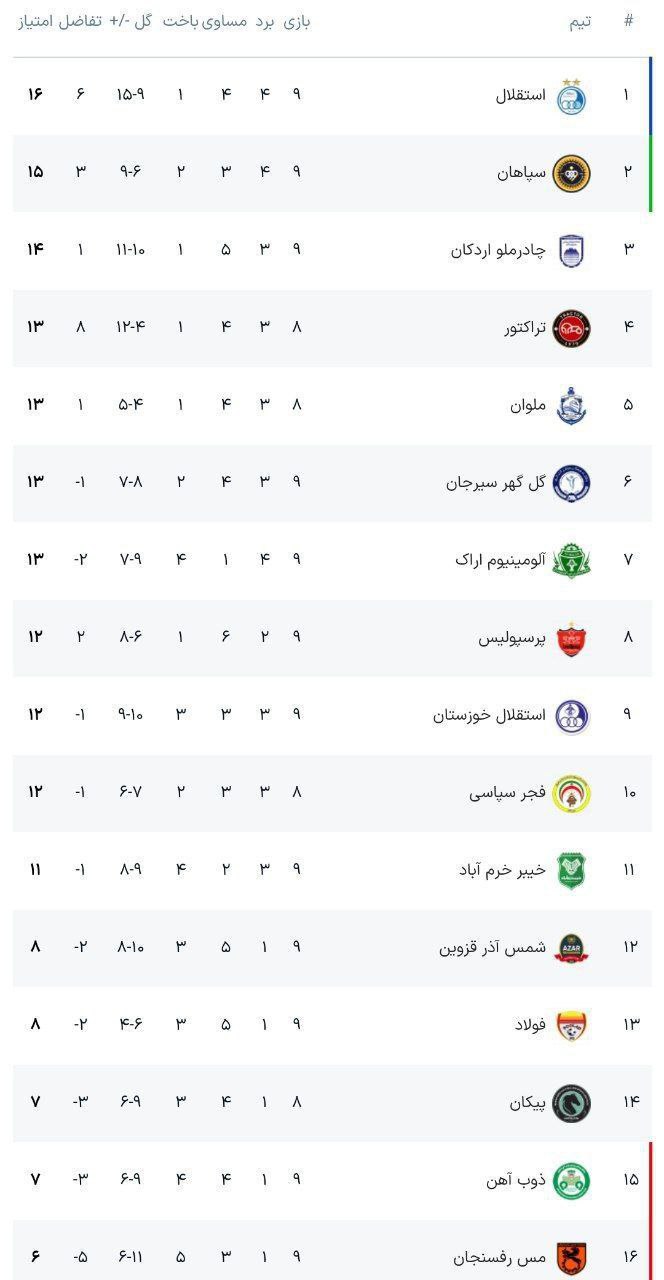Select the چادرملو اردکان team row
This screenshot has width=664, height=1280.
point(498,250)
